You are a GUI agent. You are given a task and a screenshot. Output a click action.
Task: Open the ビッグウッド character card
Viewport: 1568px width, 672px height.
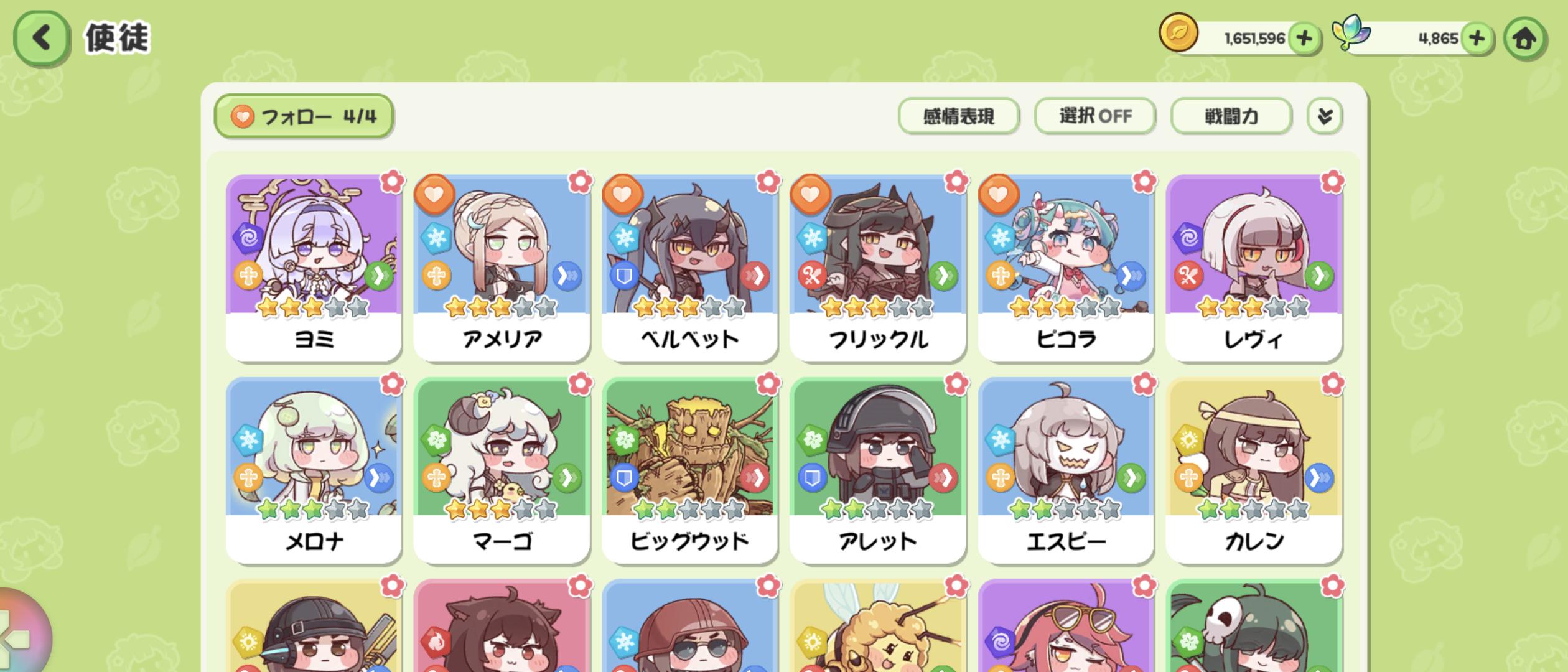pyautogui.click(x=690, y=470)
